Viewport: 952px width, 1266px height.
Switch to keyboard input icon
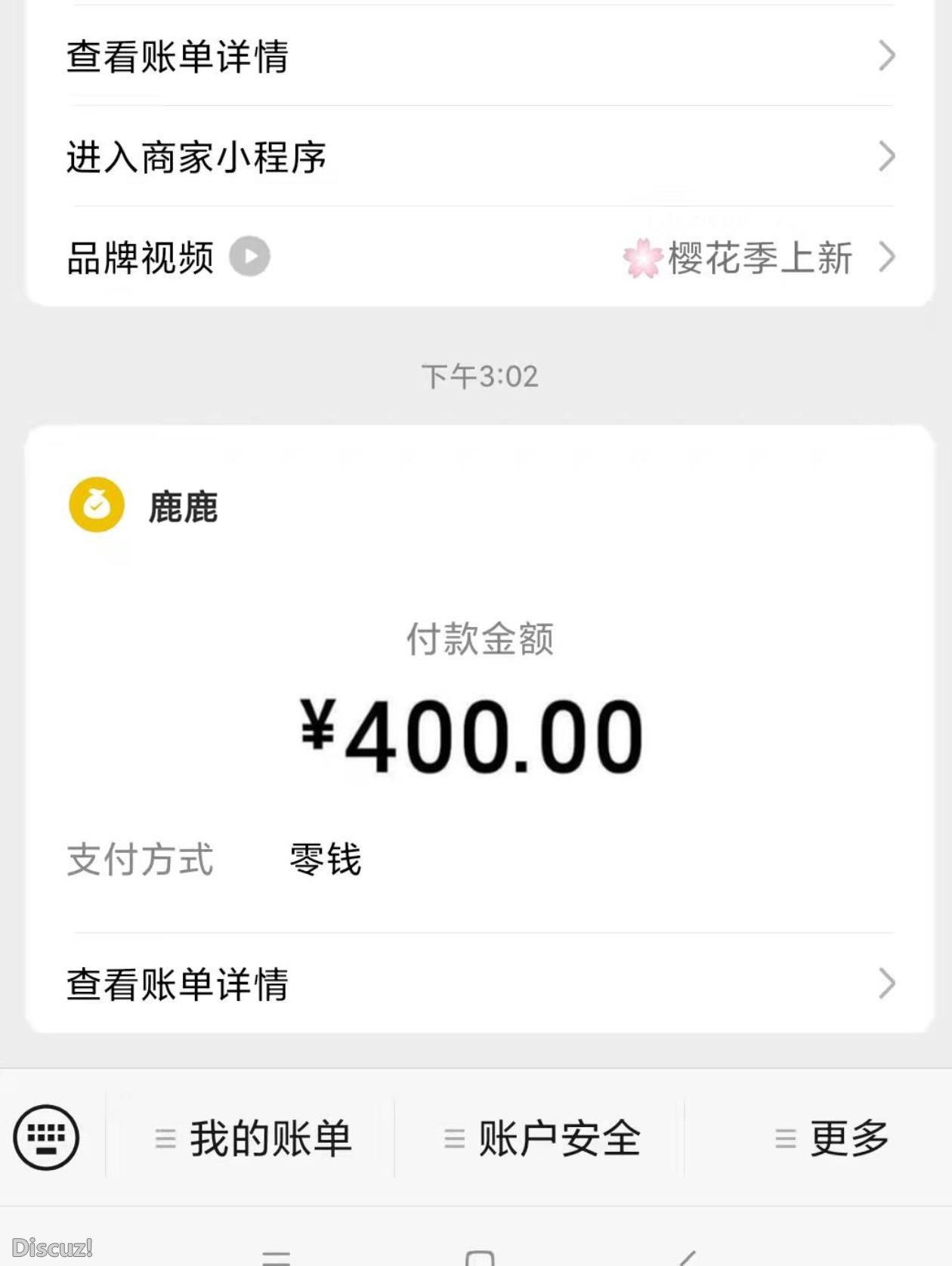pos(46,1137)
